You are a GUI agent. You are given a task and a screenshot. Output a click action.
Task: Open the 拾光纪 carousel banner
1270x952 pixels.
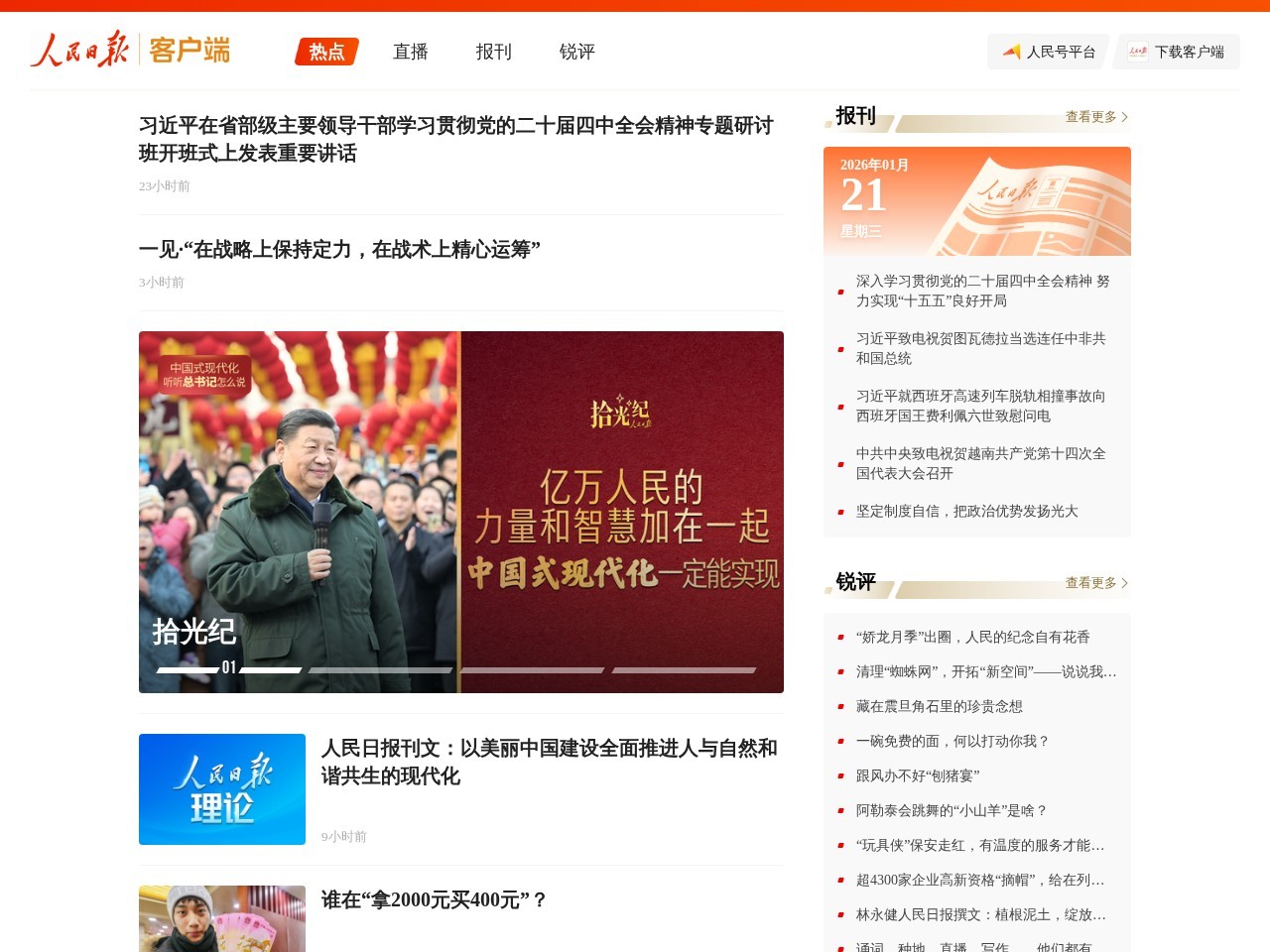[x=460, y=512]
